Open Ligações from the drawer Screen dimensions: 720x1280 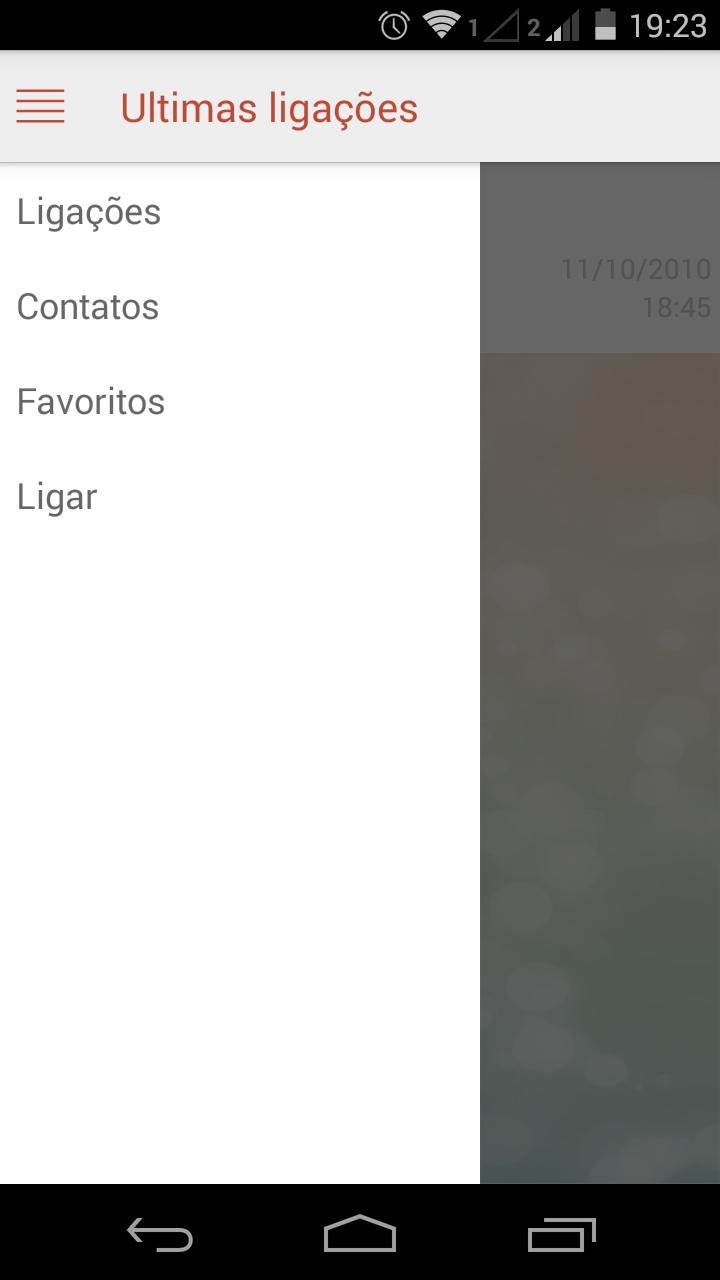coord(89,212)
